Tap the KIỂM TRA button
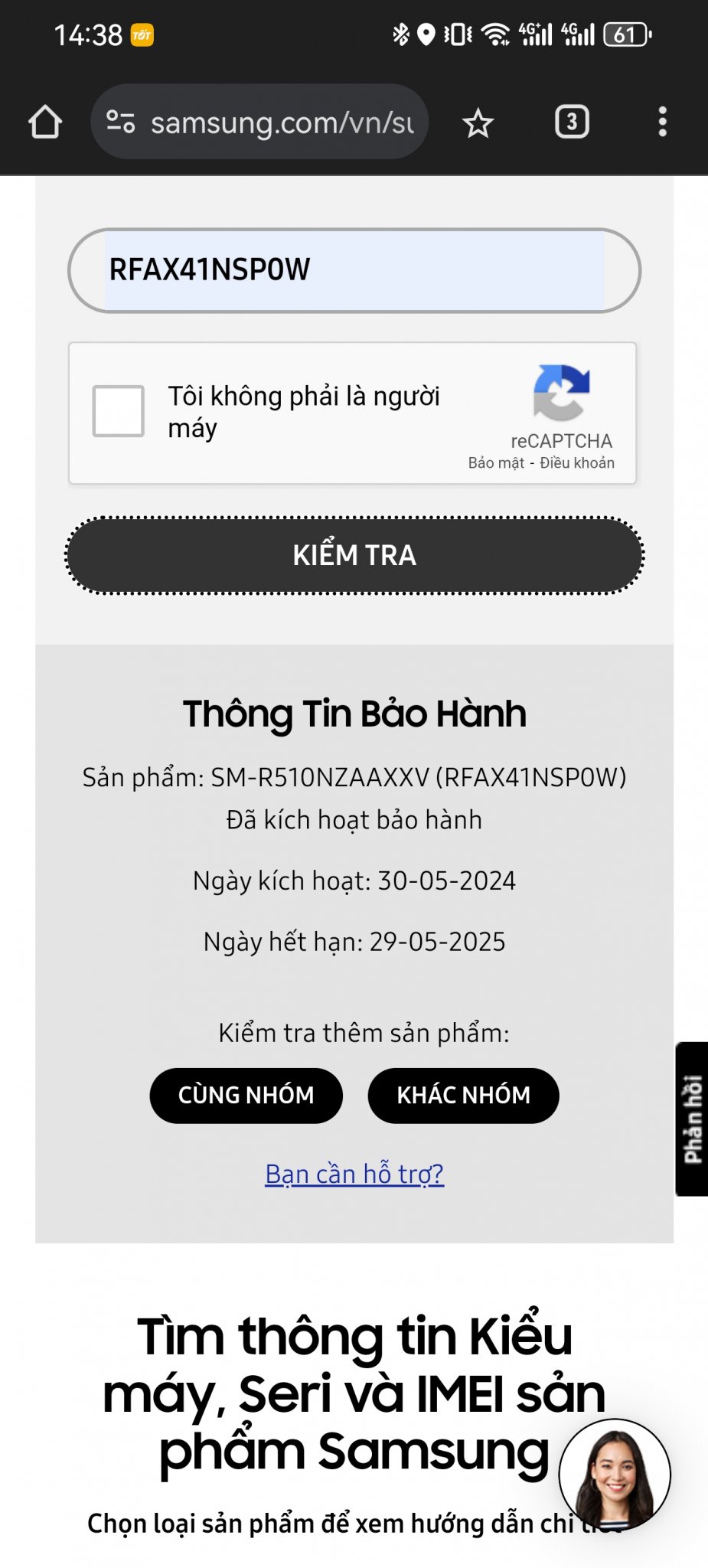The width and height of the screenshot is (708, 1568). 354,555
